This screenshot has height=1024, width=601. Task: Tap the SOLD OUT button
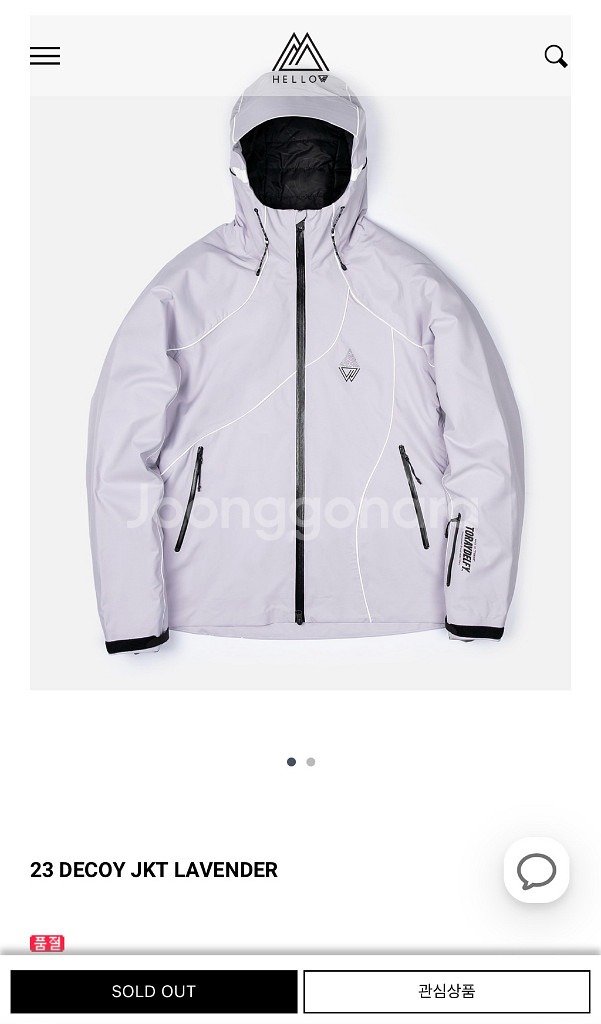coord(154,991)
